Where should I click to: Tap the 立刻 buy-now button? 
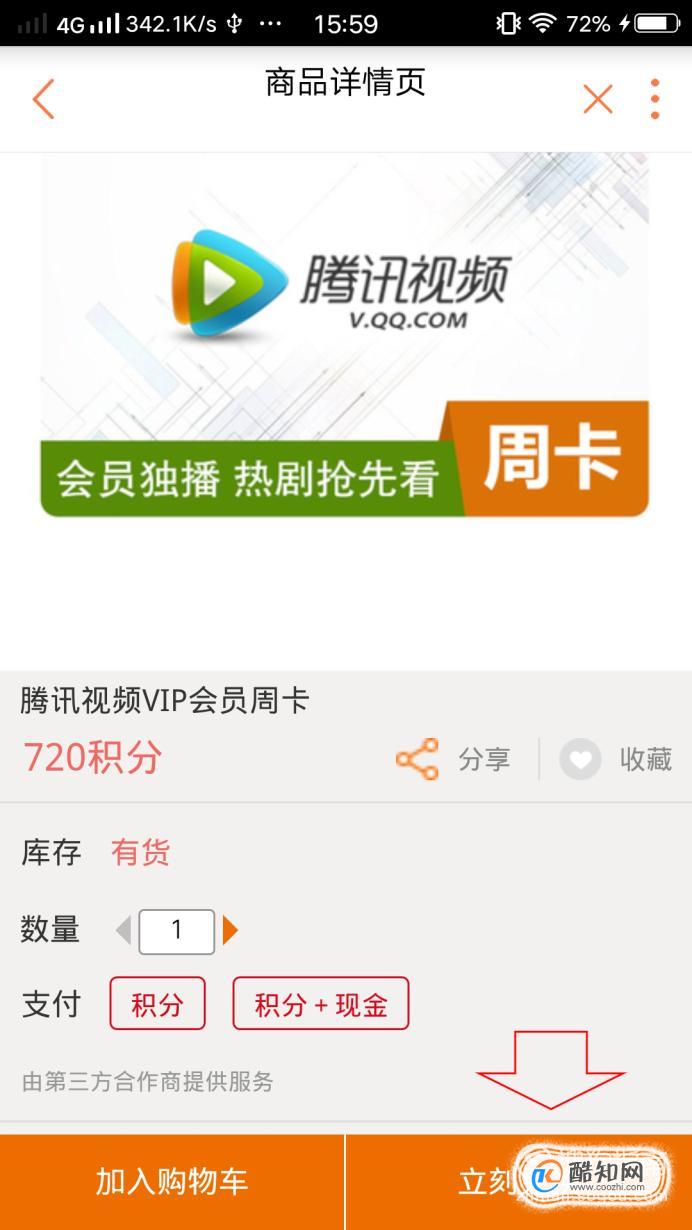(x=519, y=1182)
